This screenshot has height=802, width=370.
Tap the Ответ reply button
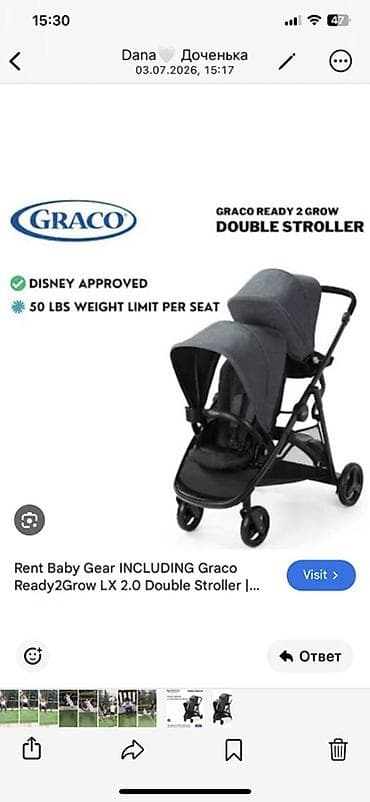310,656
